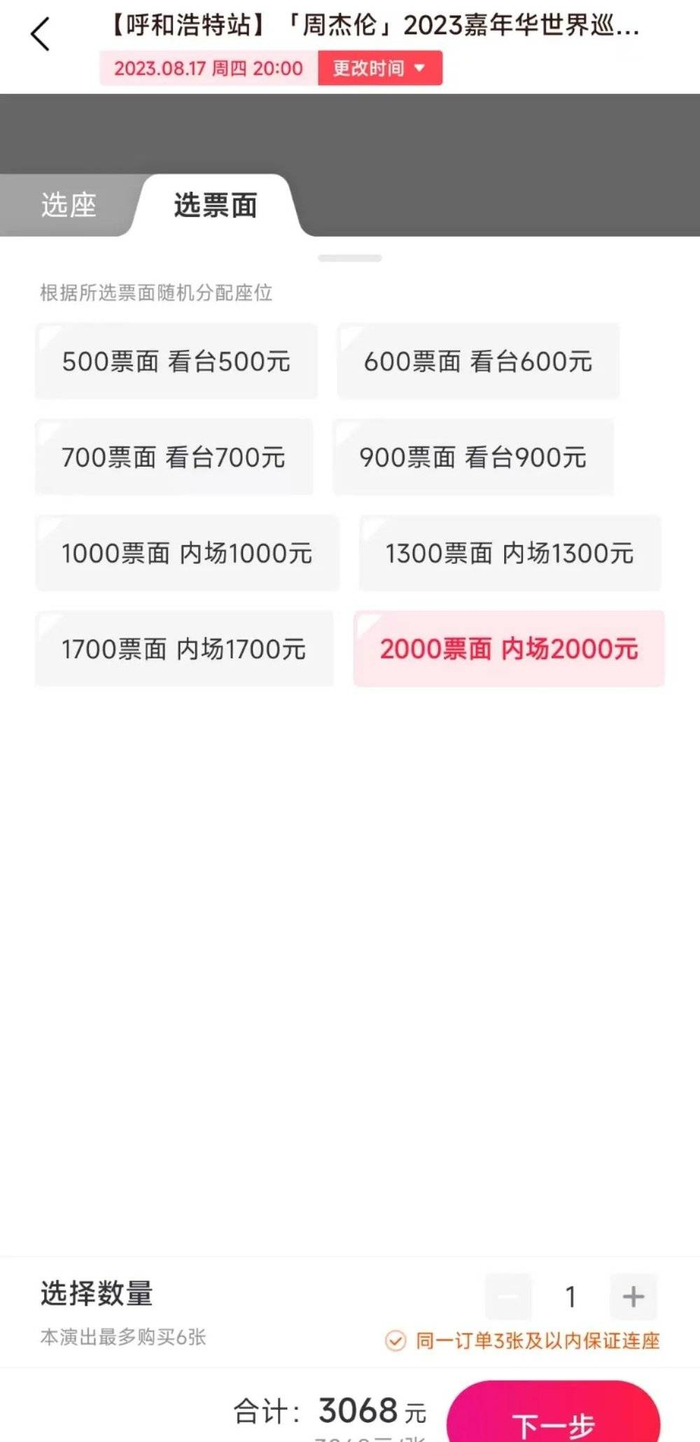
Task: Select the 500票面 看台500元 ticket
Action: pos(176,361)
